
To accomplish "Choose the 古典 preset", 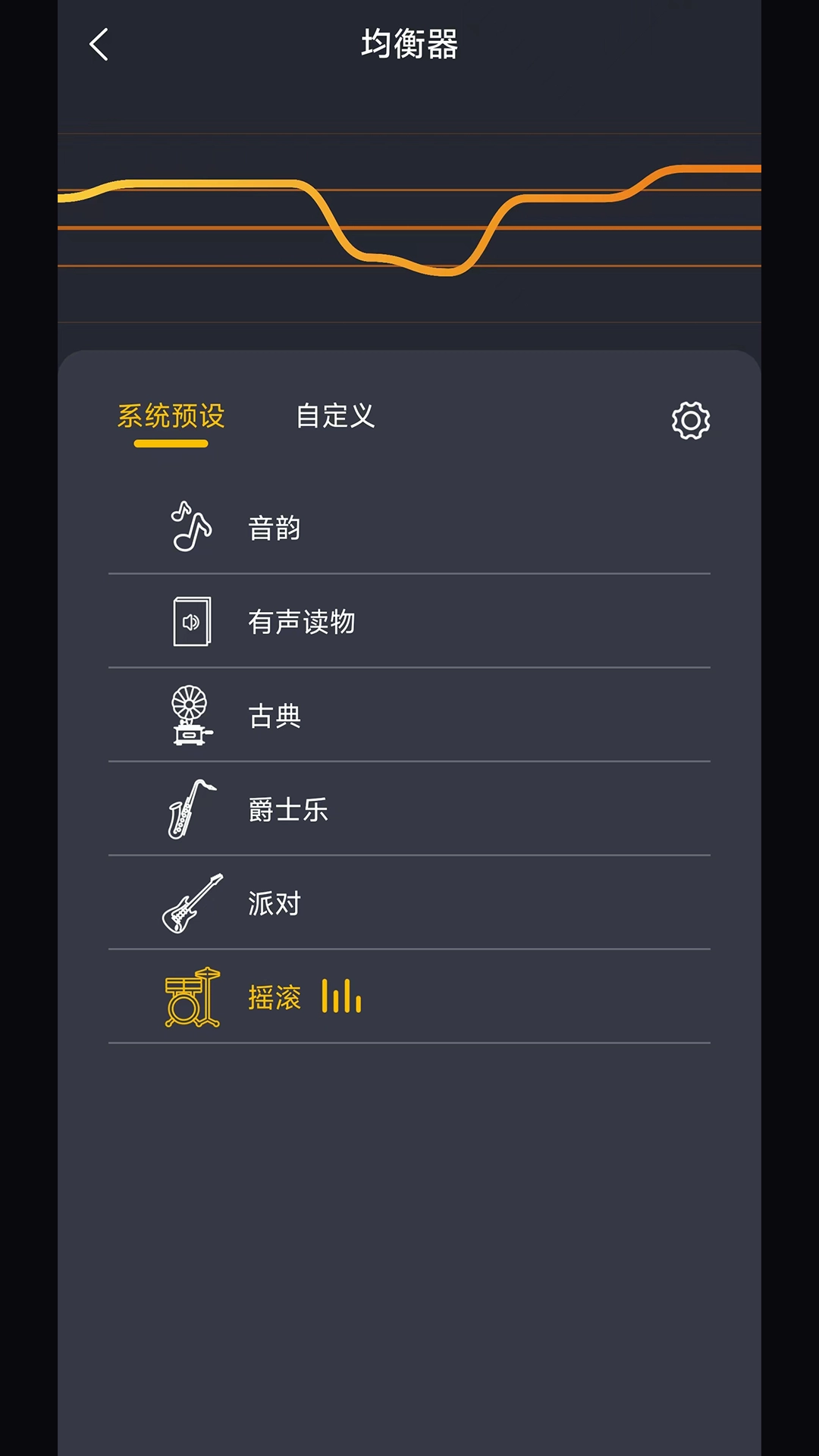I will click(409, 715).
